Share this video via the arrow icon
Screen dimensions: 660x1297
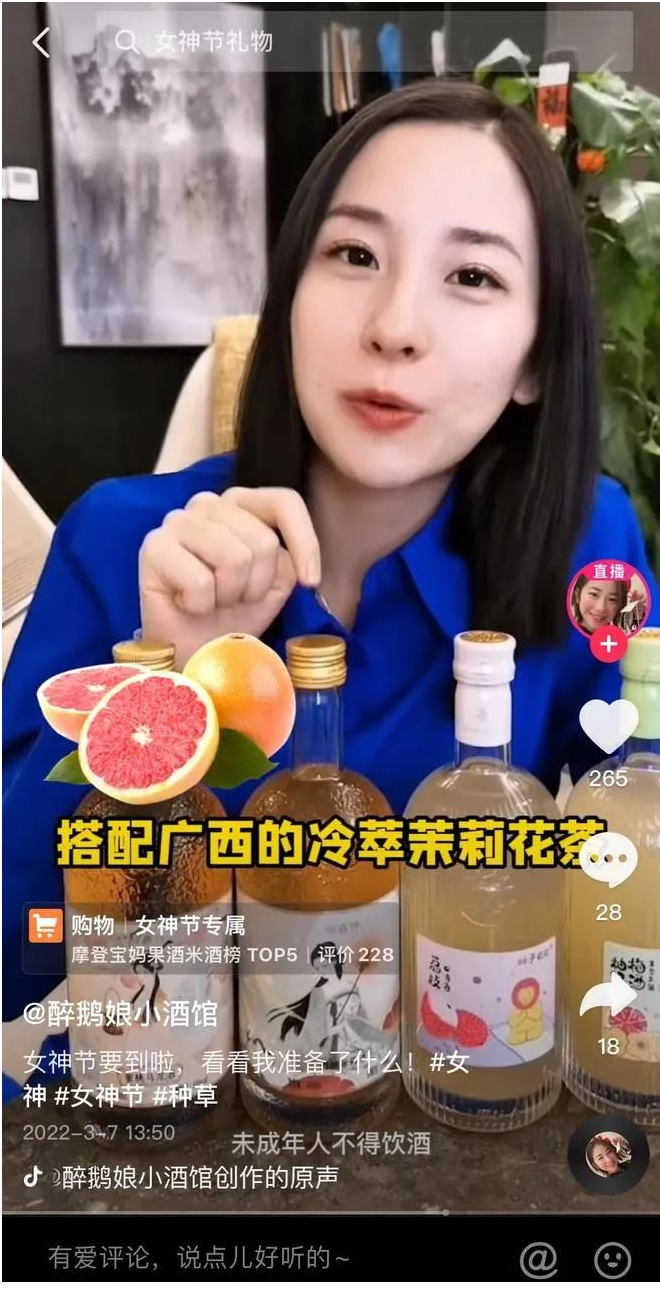coord(608,996)
